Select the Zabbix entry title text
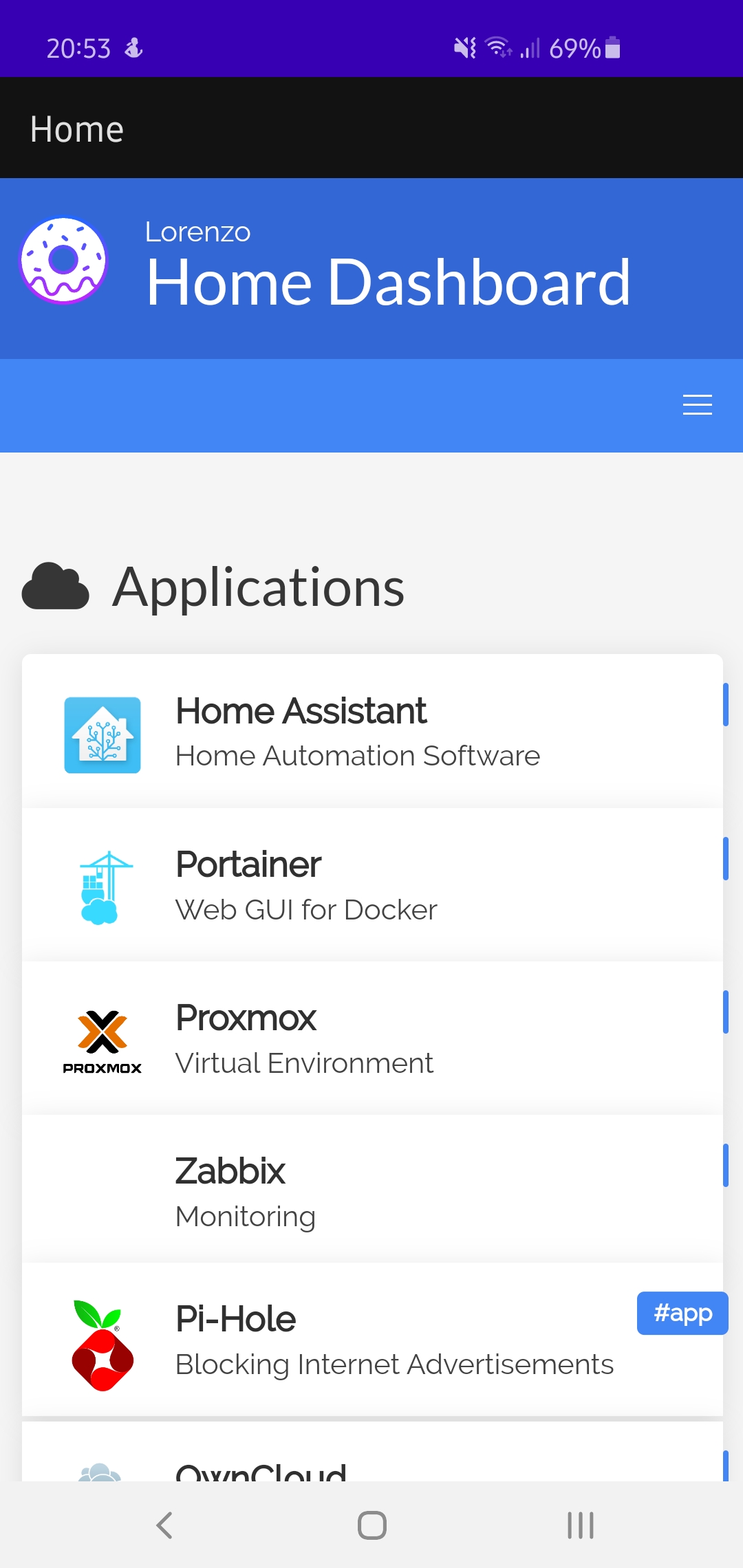This screenshot has width=743, height=1568. click(x=231, y=1170)
